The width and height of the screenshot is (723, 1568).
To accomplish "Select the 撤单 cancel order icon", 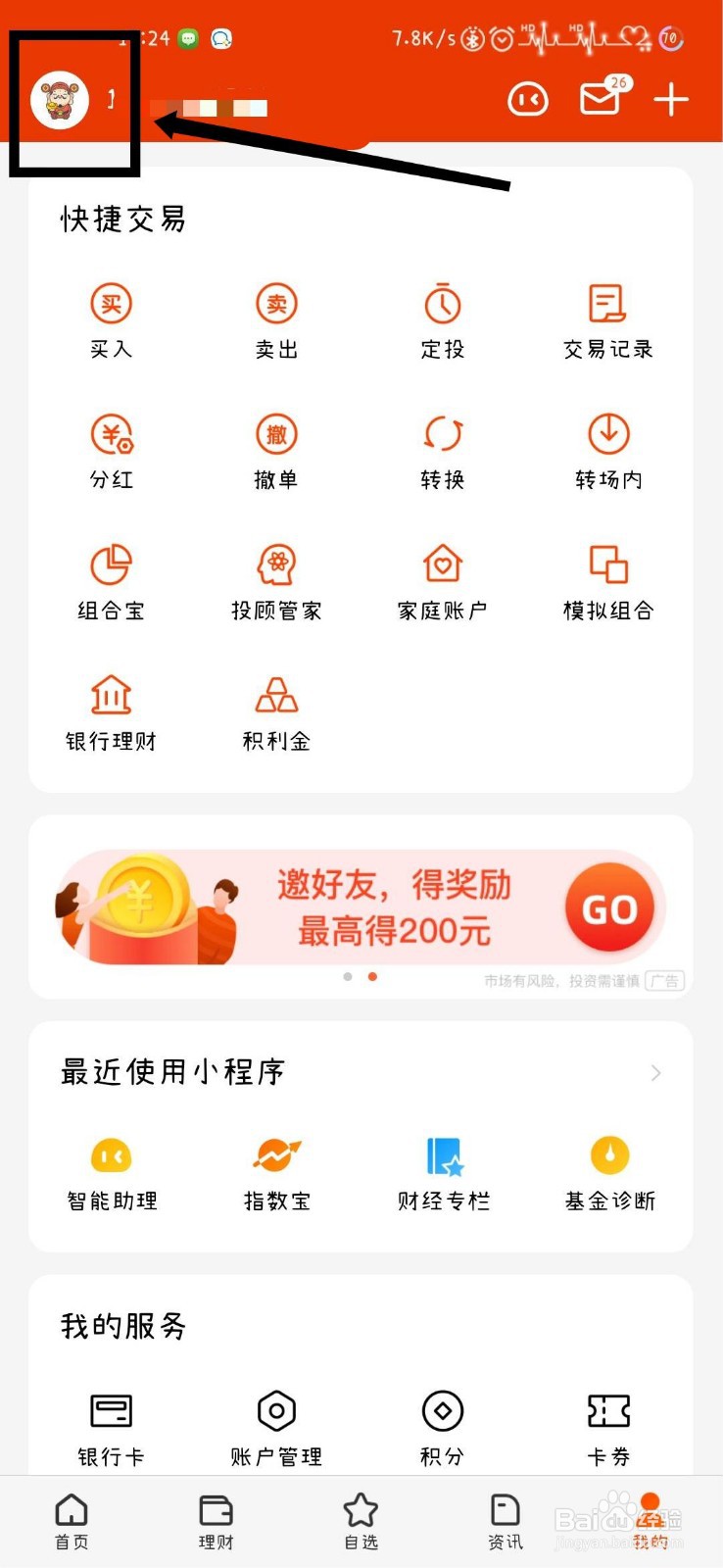I will (276, 435).
